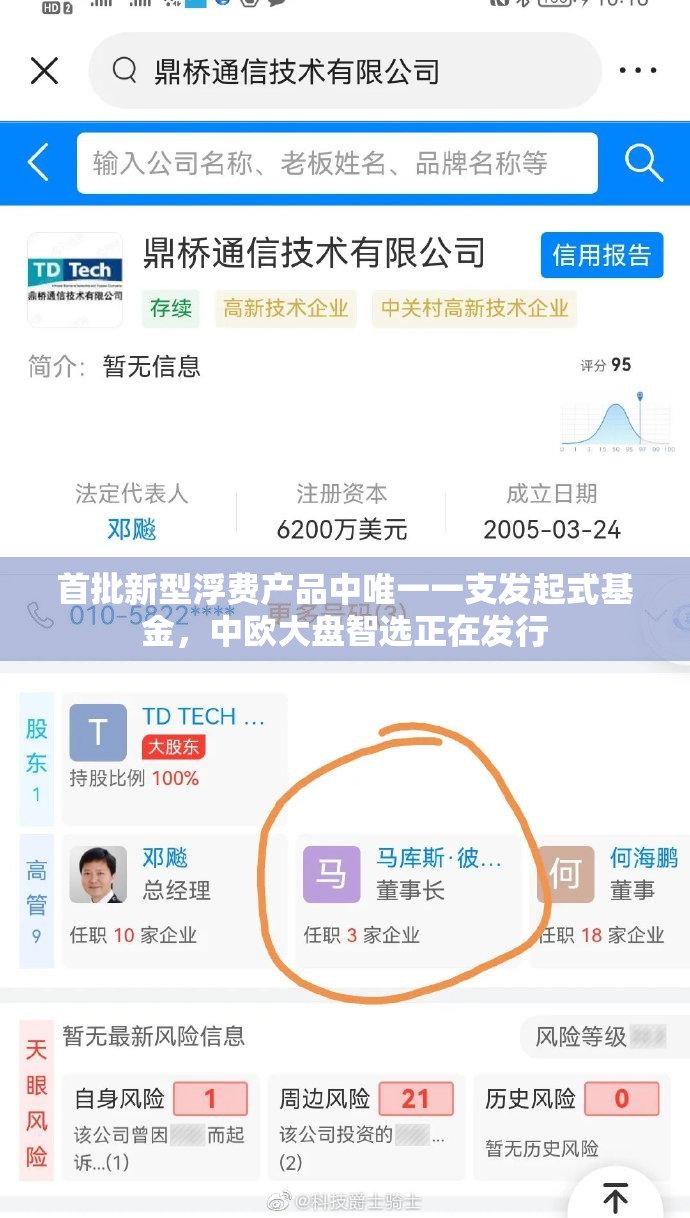Go back using the blue bar arrow
Screen dimensions: 690x1218
38,162
